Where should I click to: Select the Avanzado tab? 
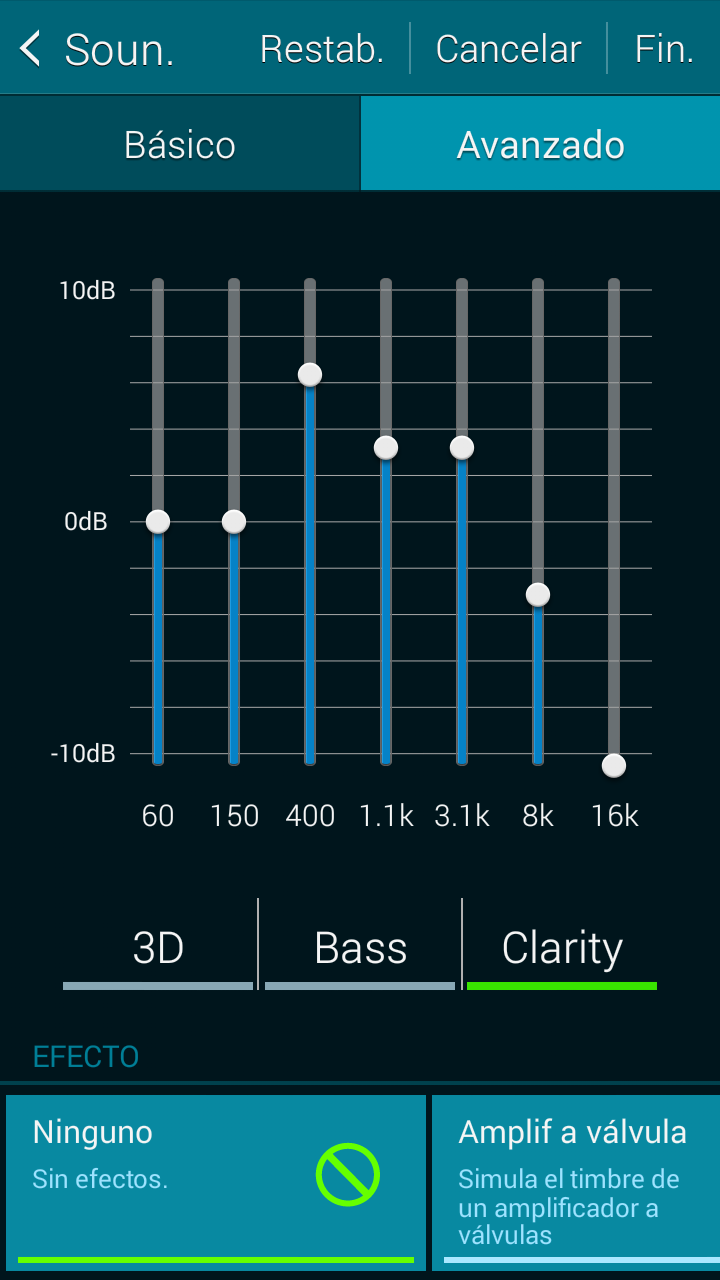[540, 145]
